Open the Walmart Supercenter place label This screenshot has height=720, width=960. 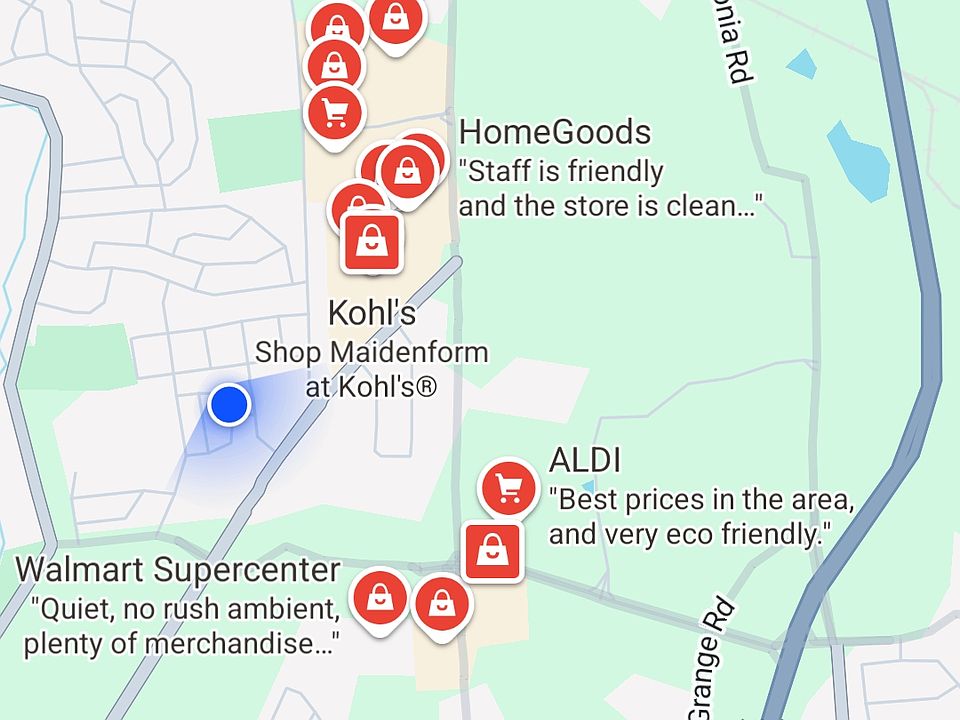(x=179, y=571)
